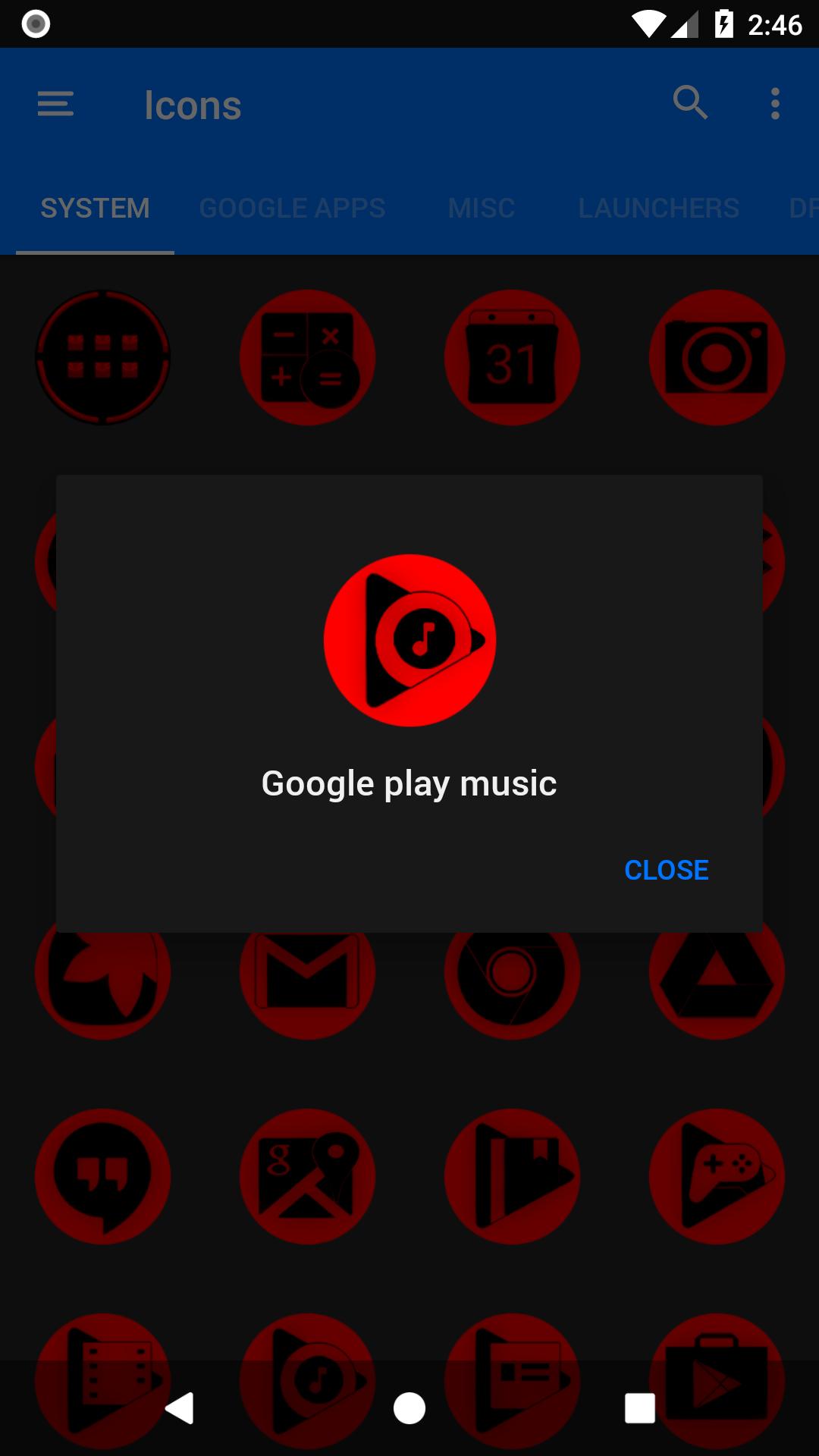Go back with the system back button
Screen dimensions: 819x1456
click(x=180, y=1408)
